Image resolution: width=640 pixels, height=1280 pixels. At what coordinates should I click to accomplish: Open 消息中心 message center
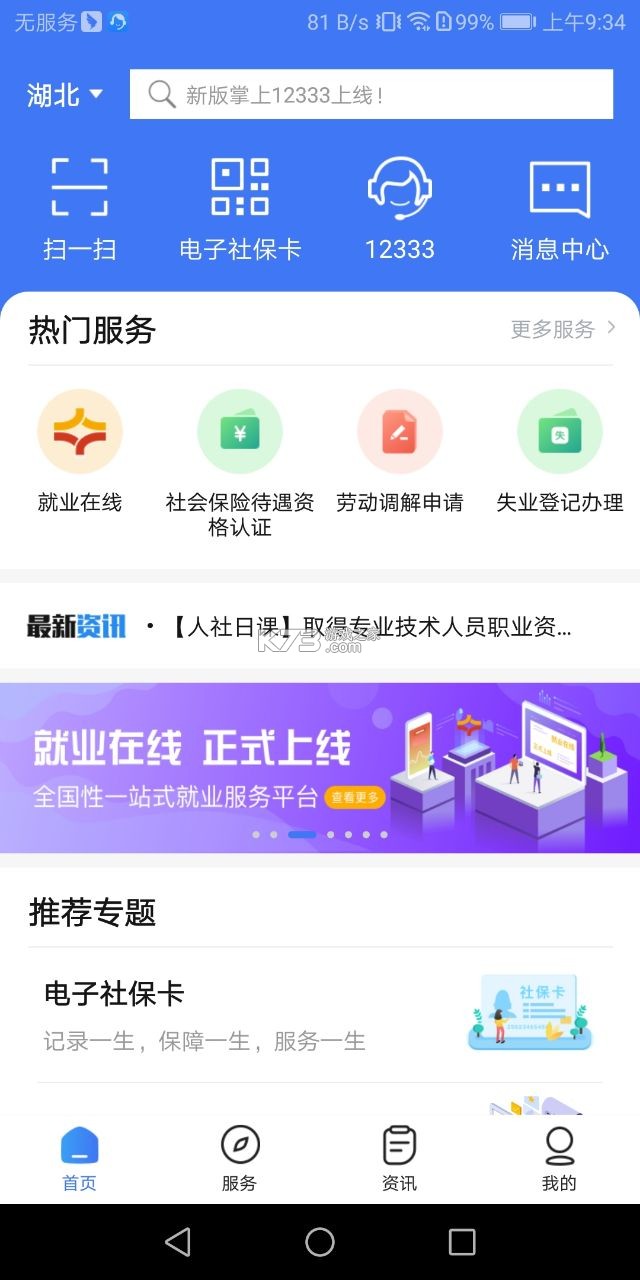coord(560,208)
